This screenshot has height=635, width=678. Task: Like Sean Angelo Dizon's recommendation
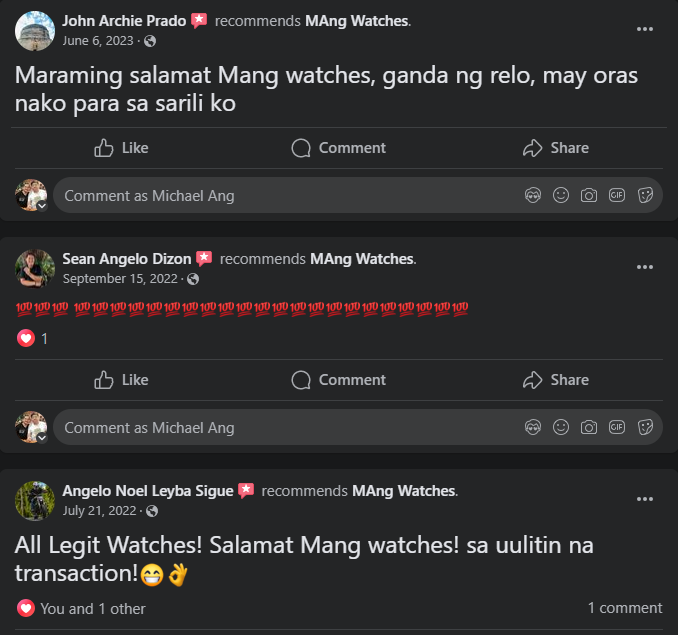point(121,380)
